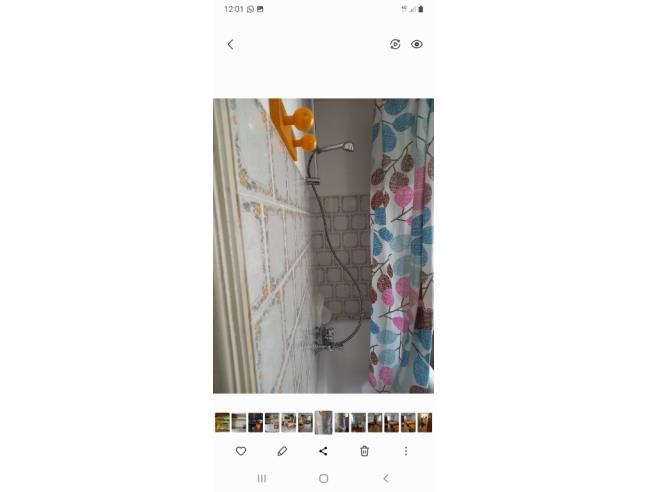
Task: Jump to the last thumbnail in the filmstrip
Action: [425, 422]
